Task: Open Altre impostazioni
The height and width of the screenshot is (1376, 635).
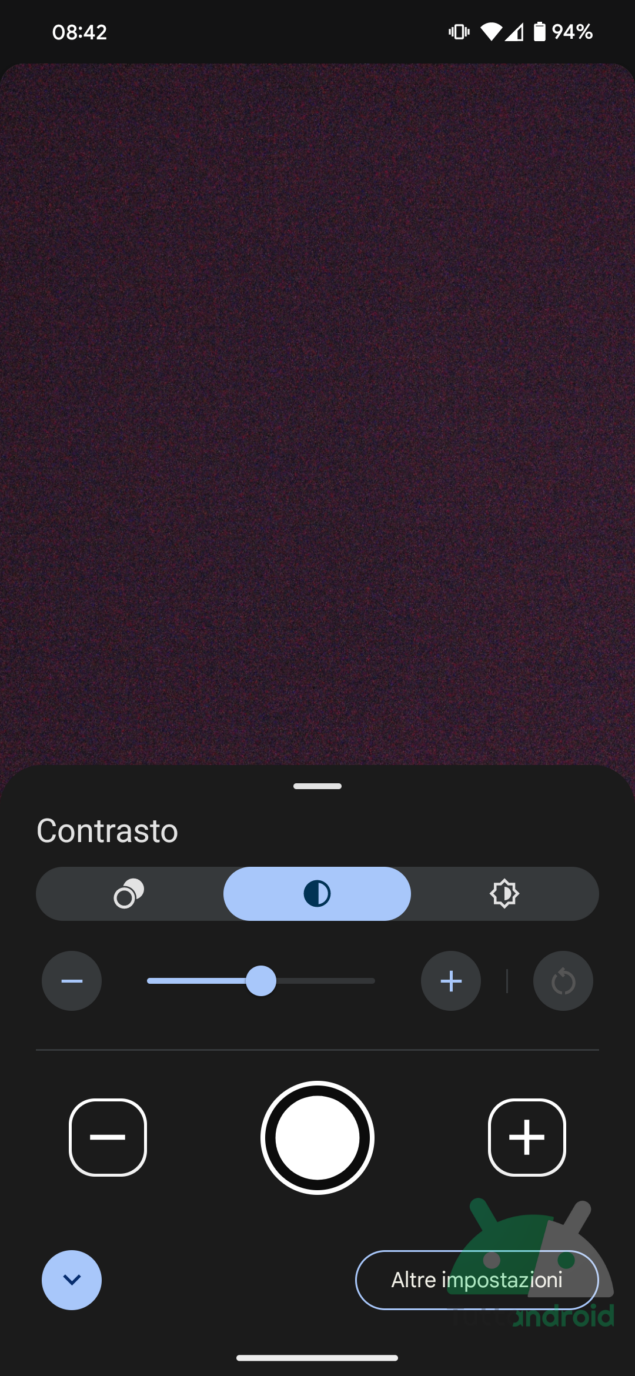Action: pyautogui.click(x=477, y=1280)
